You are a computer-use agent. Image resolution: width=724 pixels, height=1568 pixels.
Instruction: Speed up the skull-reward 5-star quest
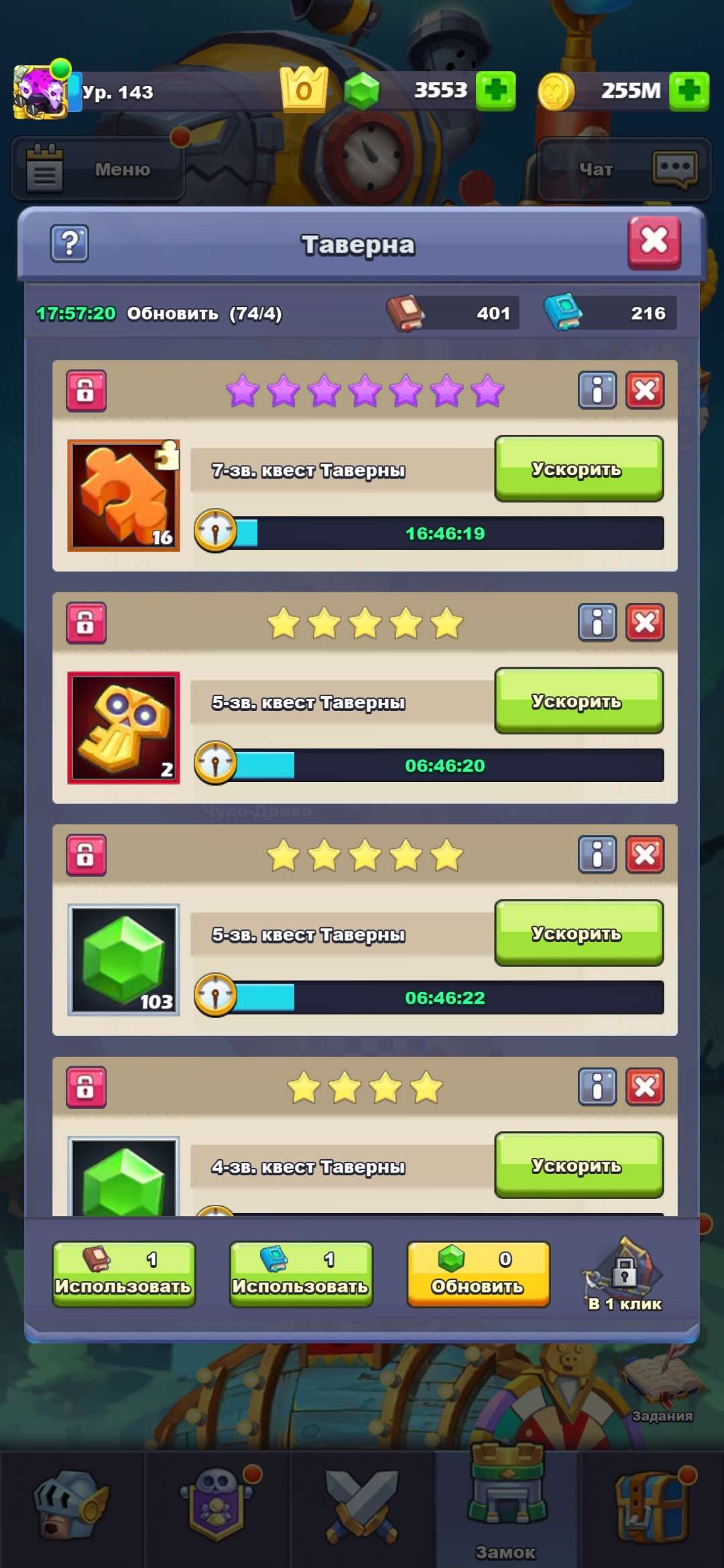click(x=579, y=700)
